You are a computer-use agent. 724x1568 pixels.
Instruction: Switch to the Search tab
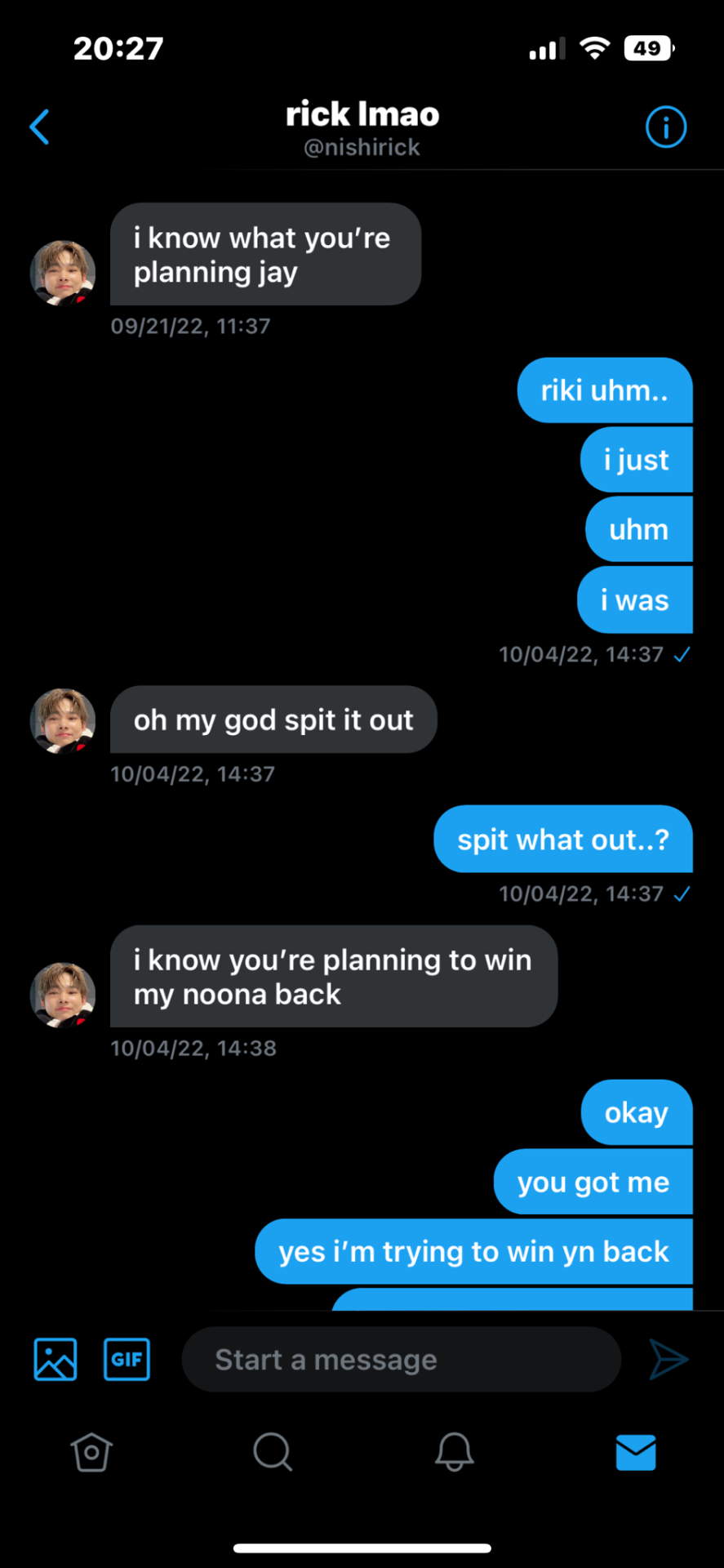coord(272,1452)
